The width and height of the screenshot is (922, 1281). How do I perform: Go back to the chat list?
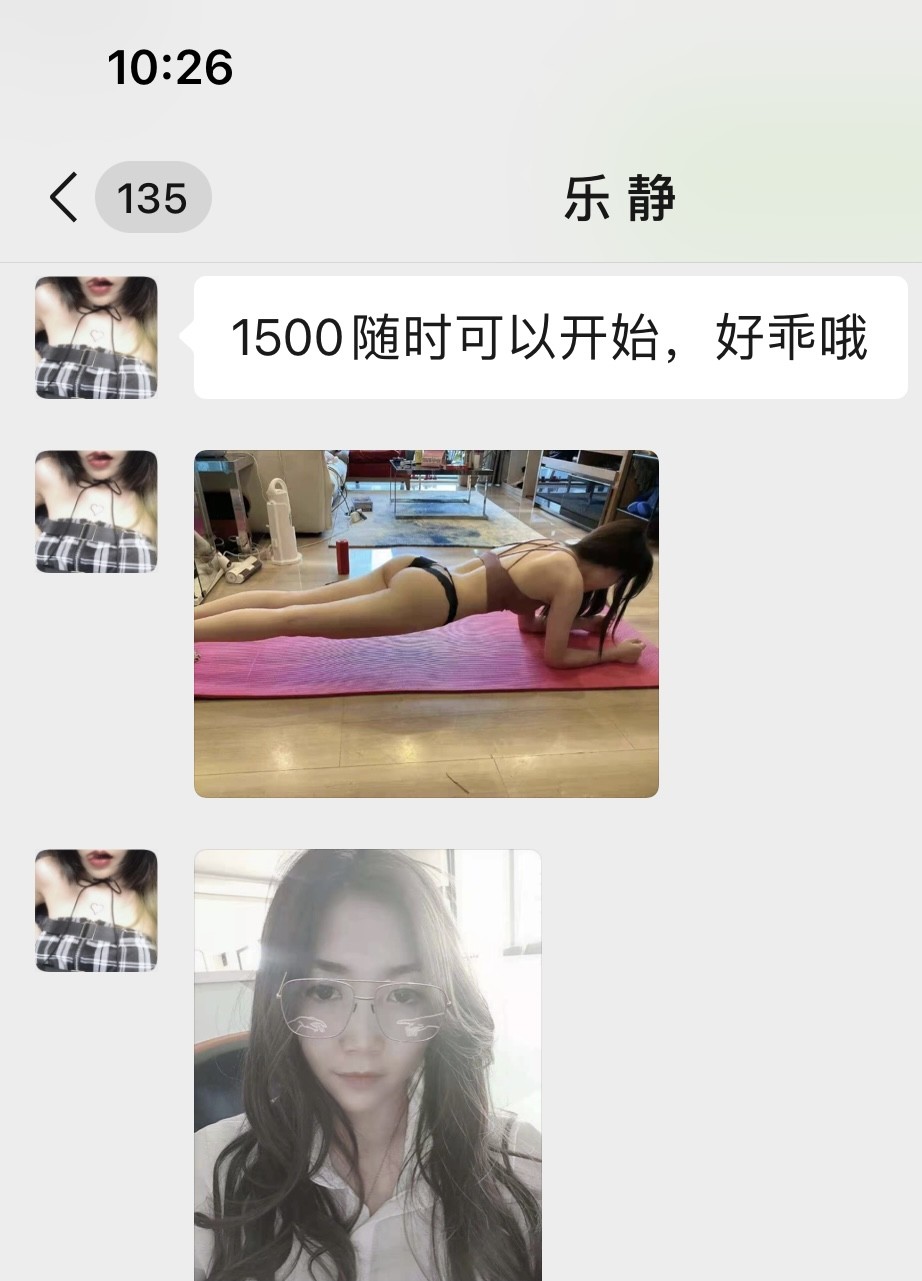[x=64, y=197]
